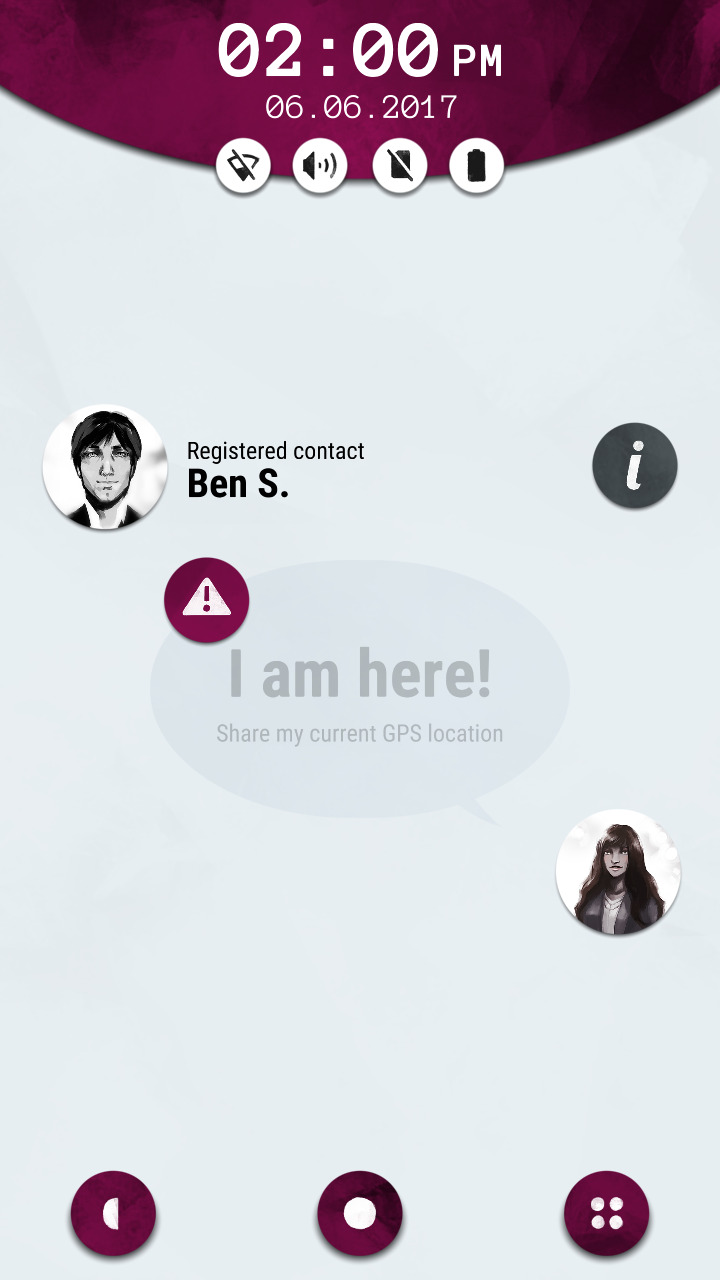Image resolution: width=720 pixels, height=1280 pixels.
Task: Tap the speaker volume icon
Action: (x=320, y=166)
